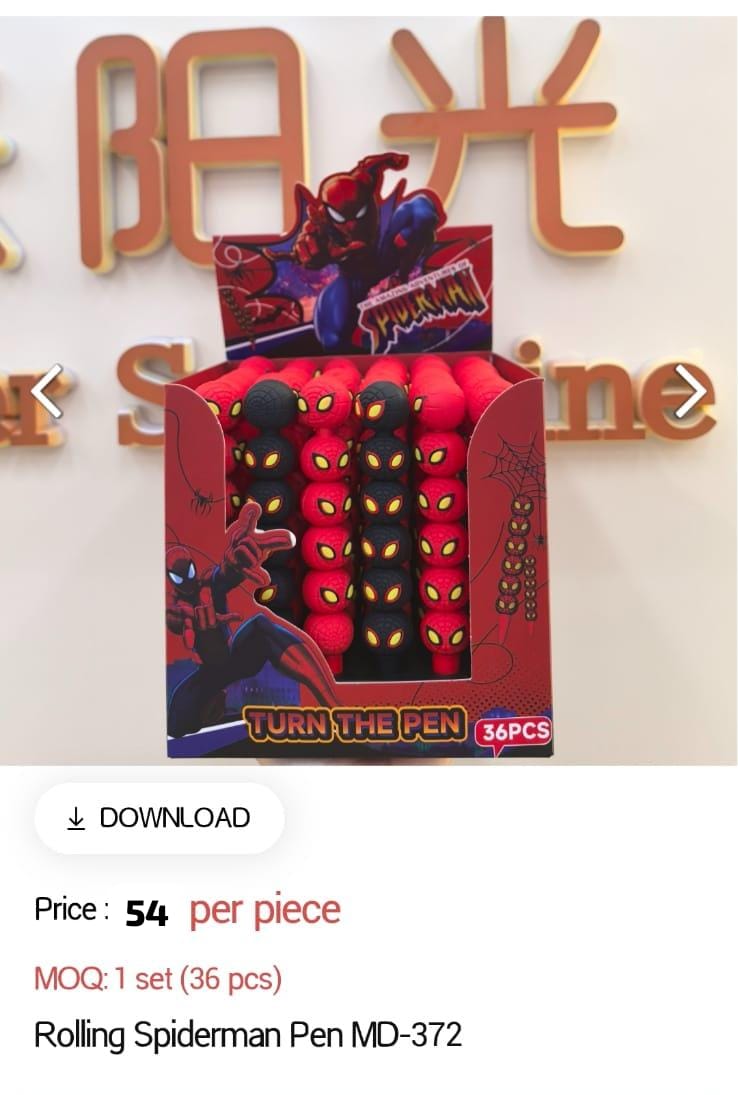Click the '36PCS' badge on the box
This screenshot has height=1095, width=738.
511,732
